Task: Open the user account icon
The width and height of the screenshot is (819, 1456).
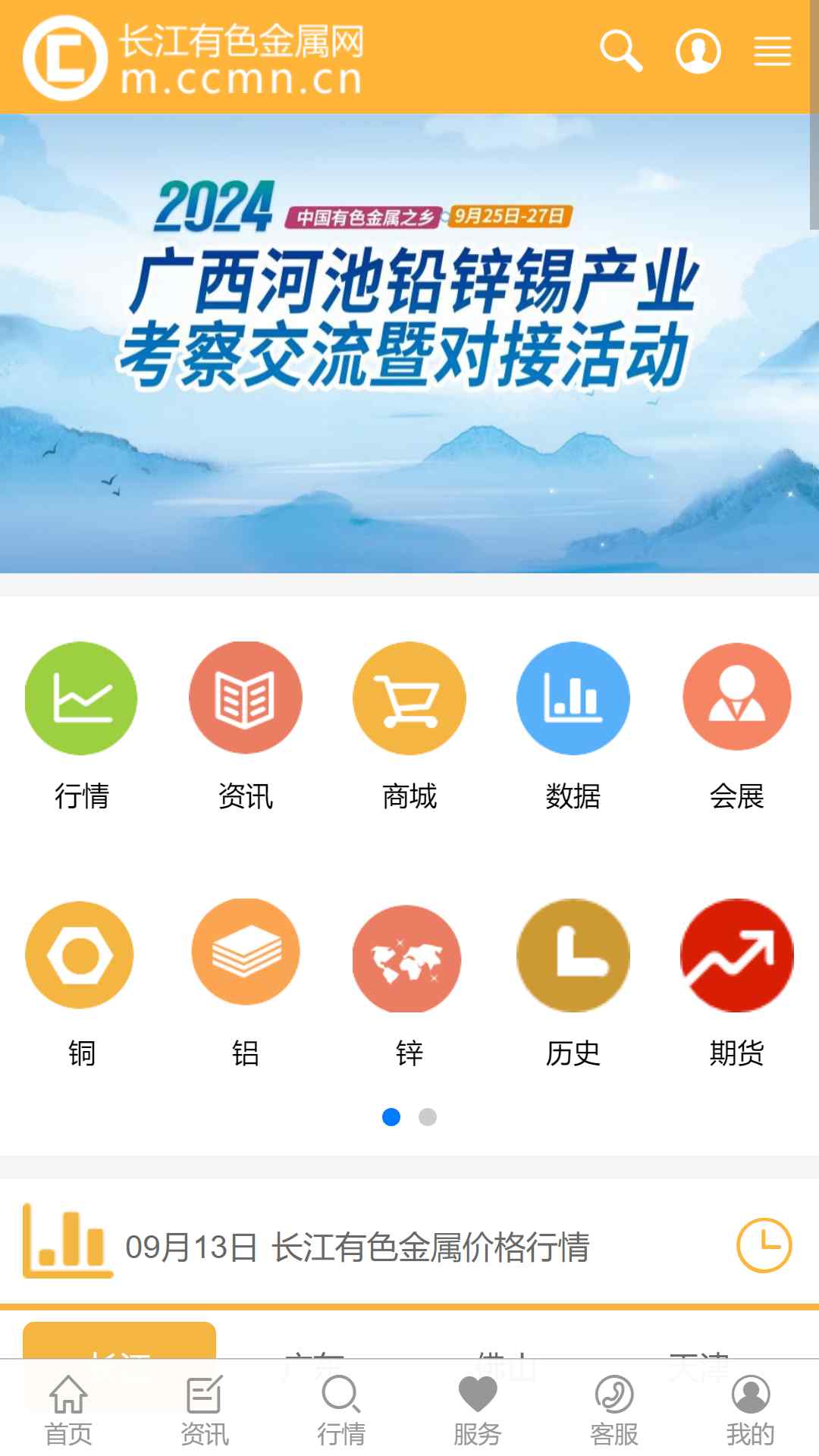Action: pyautogui.click(x=698, y=52)
